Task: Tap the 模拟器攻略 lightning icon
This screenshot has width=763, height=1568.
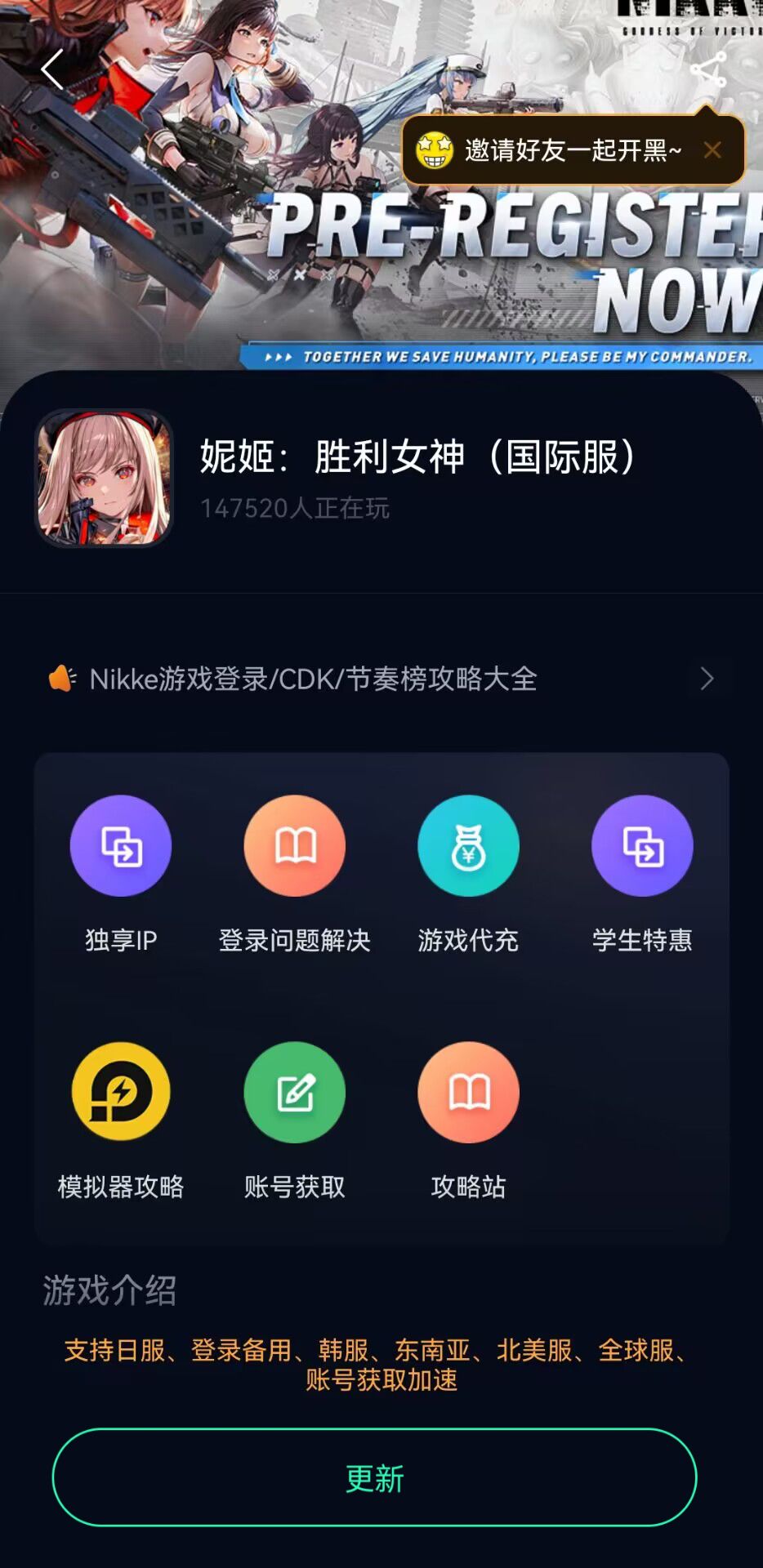Action: (x=121, y=1092)
